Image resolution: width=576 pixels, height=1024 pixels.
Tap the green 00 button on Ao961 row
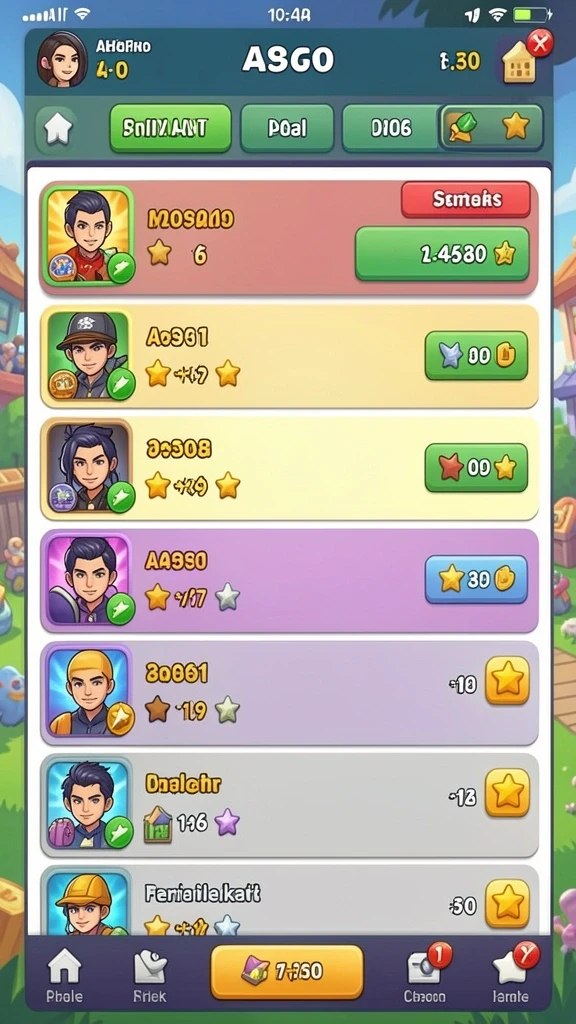point(476,355)
